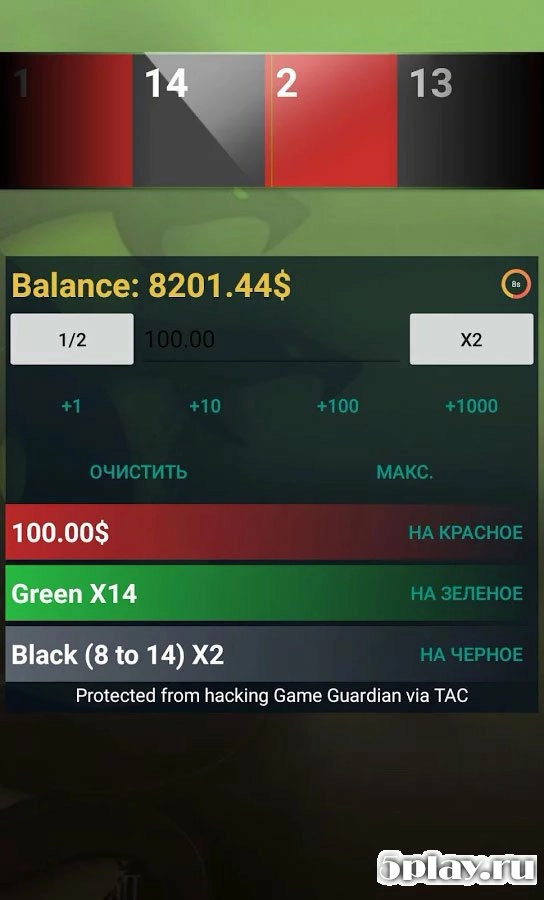Double the bet with the X2 button
The width and height of the screenshot is (544, 900).
click(x=471, y=339)
